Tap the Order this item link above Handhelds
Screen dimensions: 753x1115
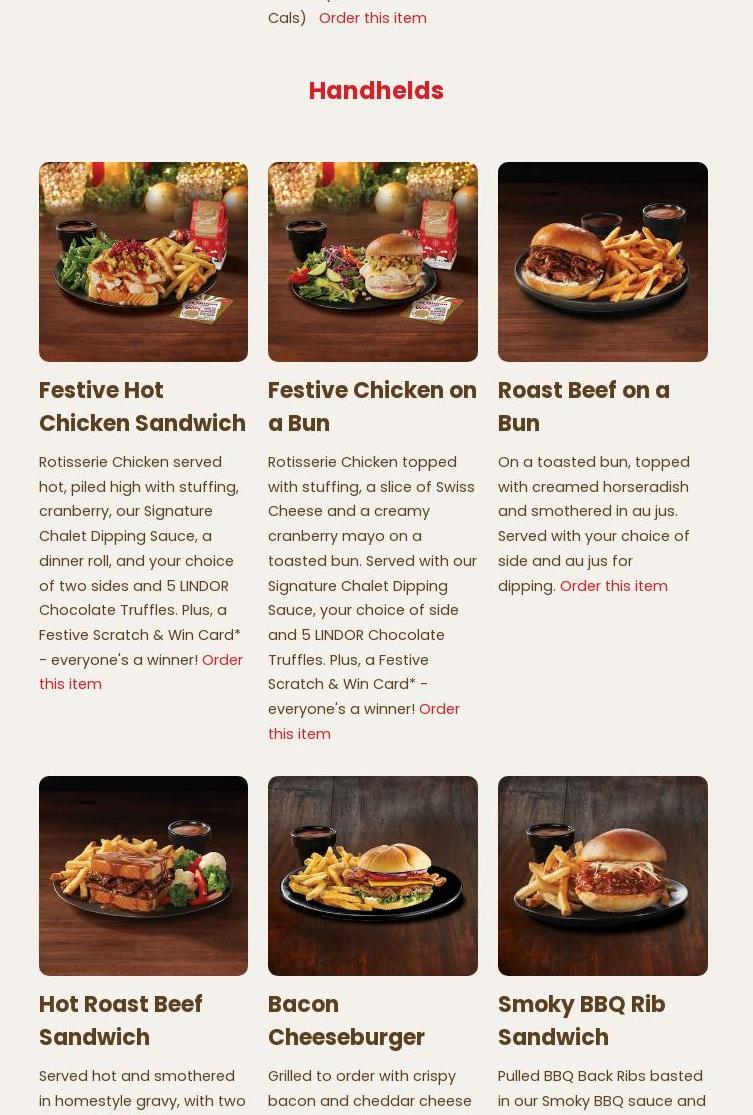(372, 18)
